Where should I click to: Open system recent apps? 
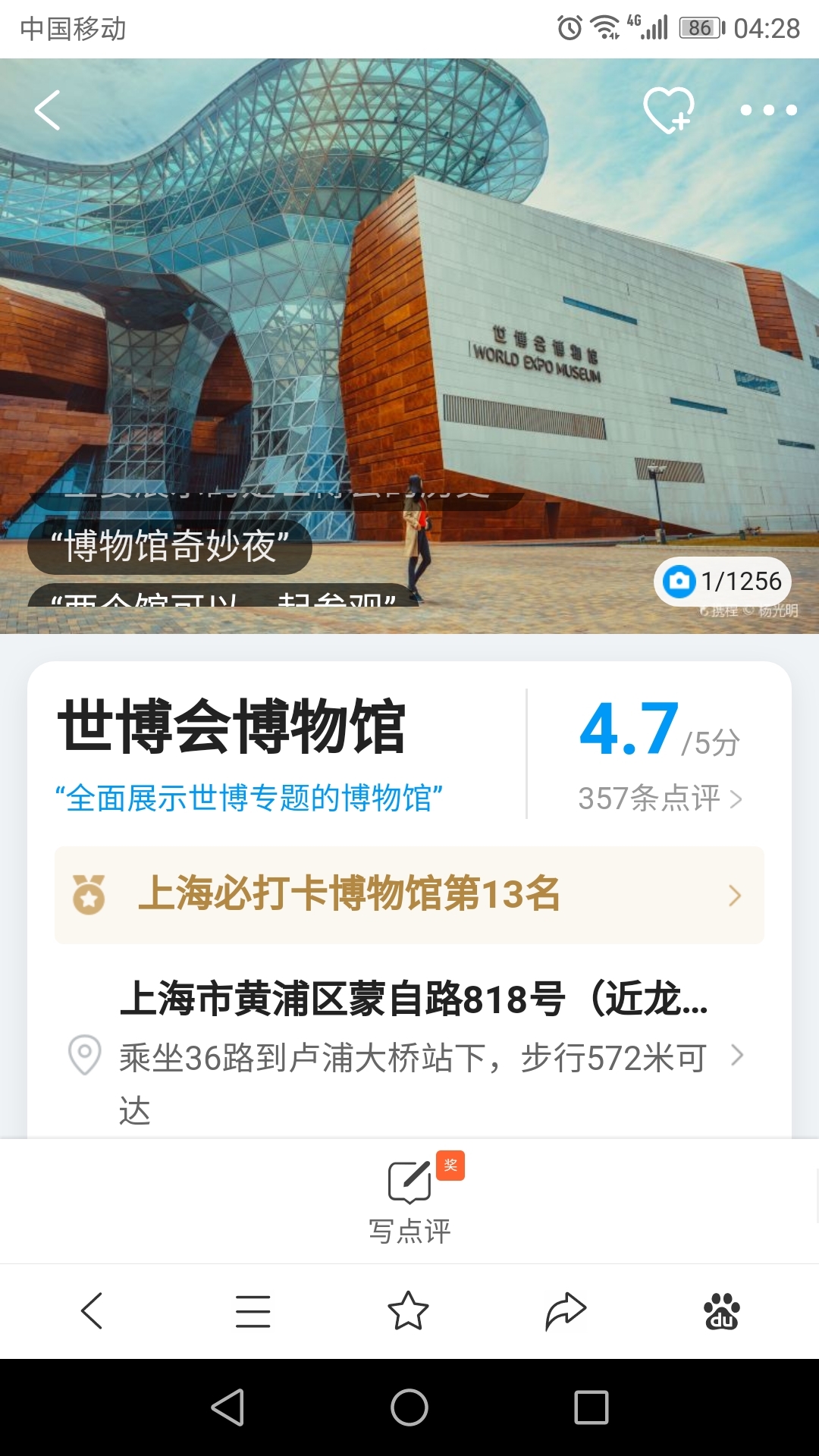click(591, 1408)
